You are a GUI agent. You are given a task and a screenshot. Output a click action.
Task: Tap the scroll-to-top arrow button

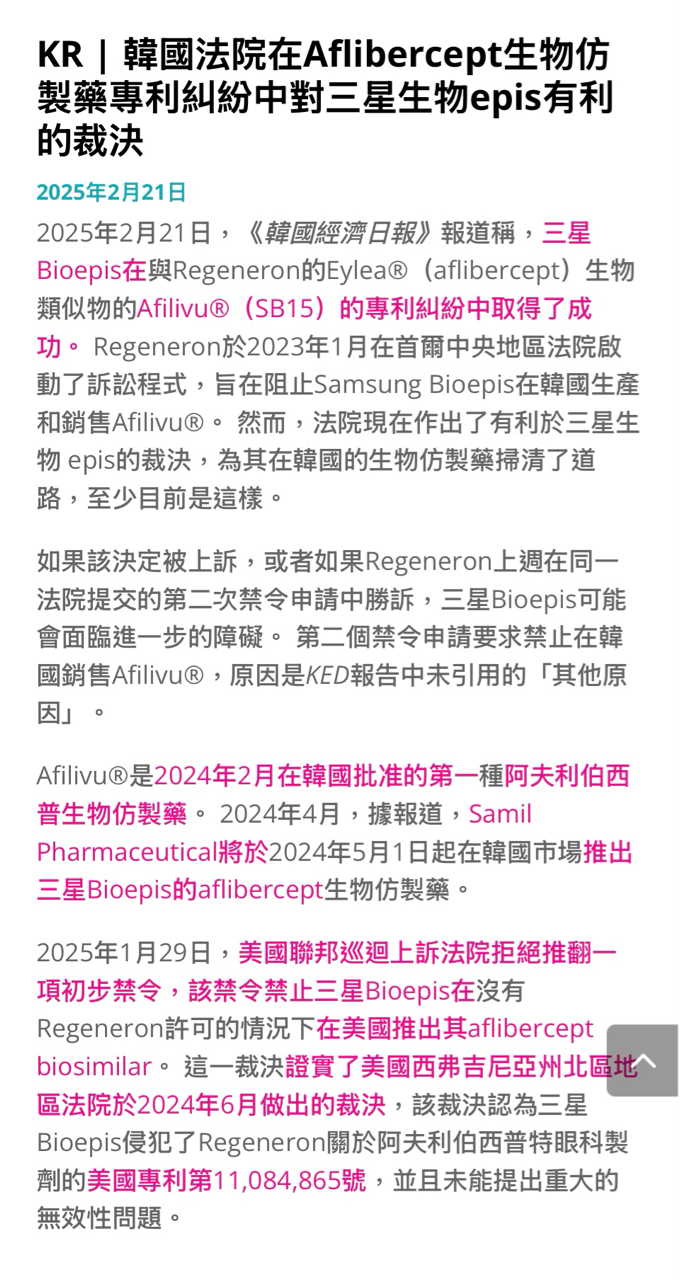click(642, 1060)
